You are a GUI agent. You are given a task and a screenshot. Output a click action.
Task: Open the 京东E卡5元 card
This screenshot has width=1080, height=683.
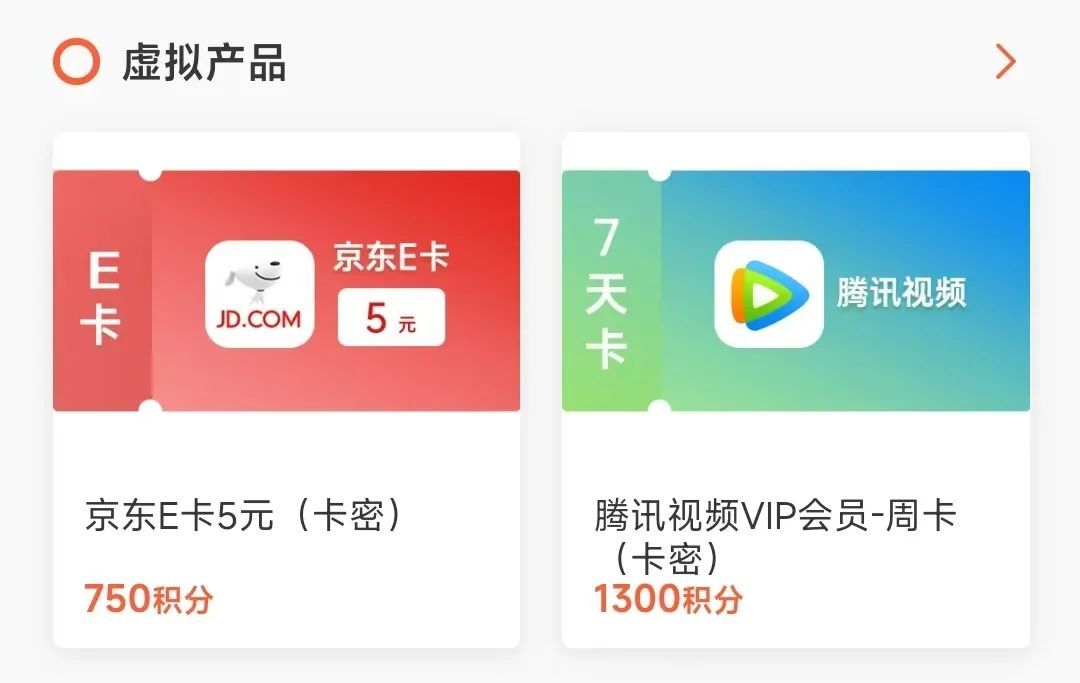[x=286, y=390]
